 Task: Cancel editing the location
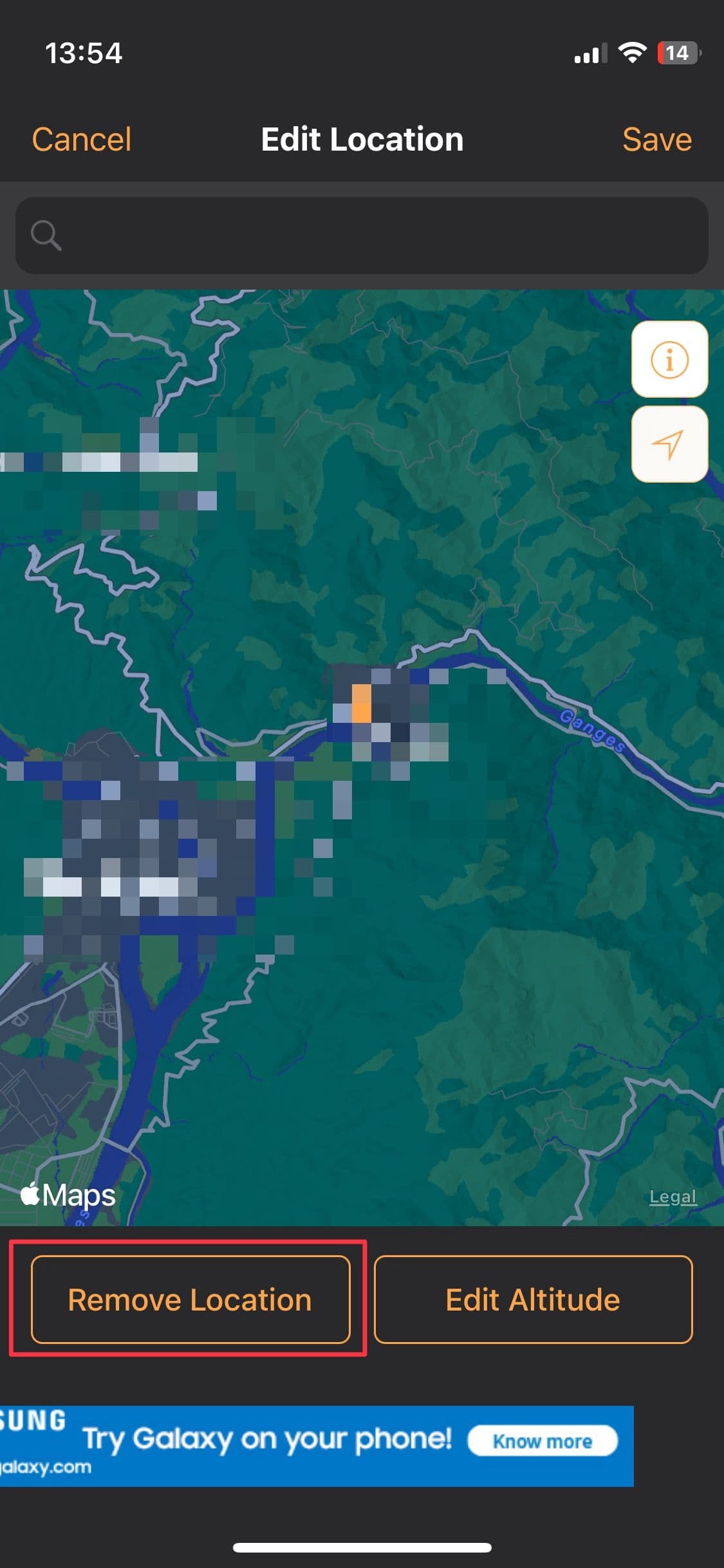pyautogui.click(x=82, y=140)
